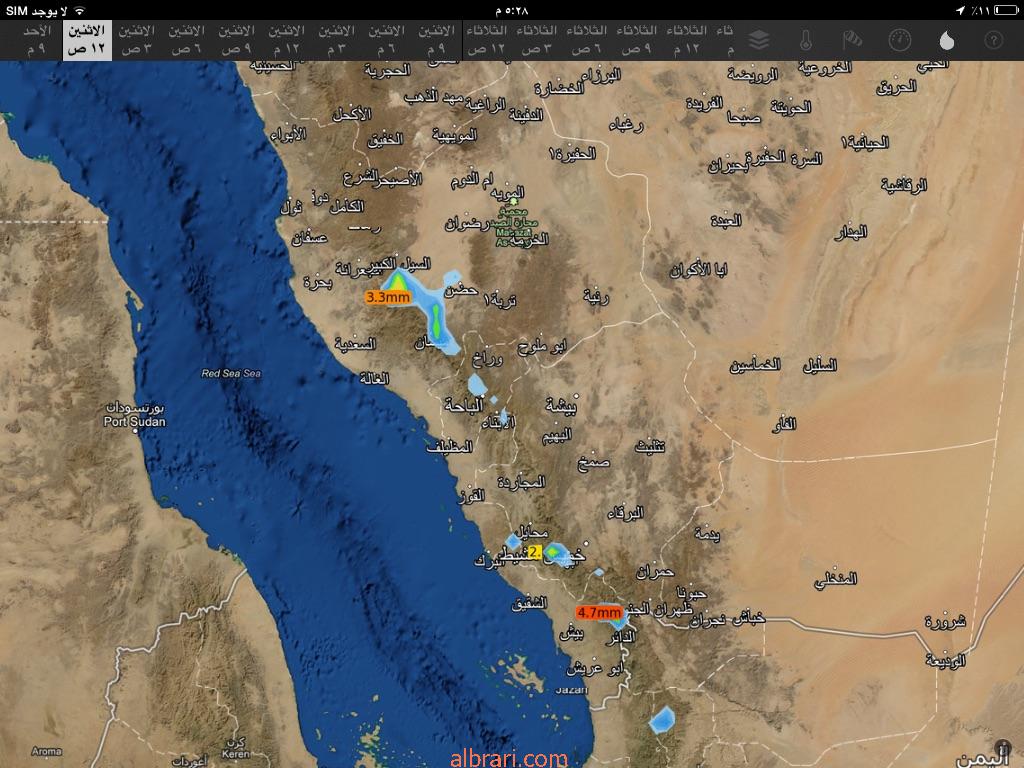Jump to Tuesday 9 AM forecast
The width and height of the screenshot is (1024, 768).
[x=636, y=40]
